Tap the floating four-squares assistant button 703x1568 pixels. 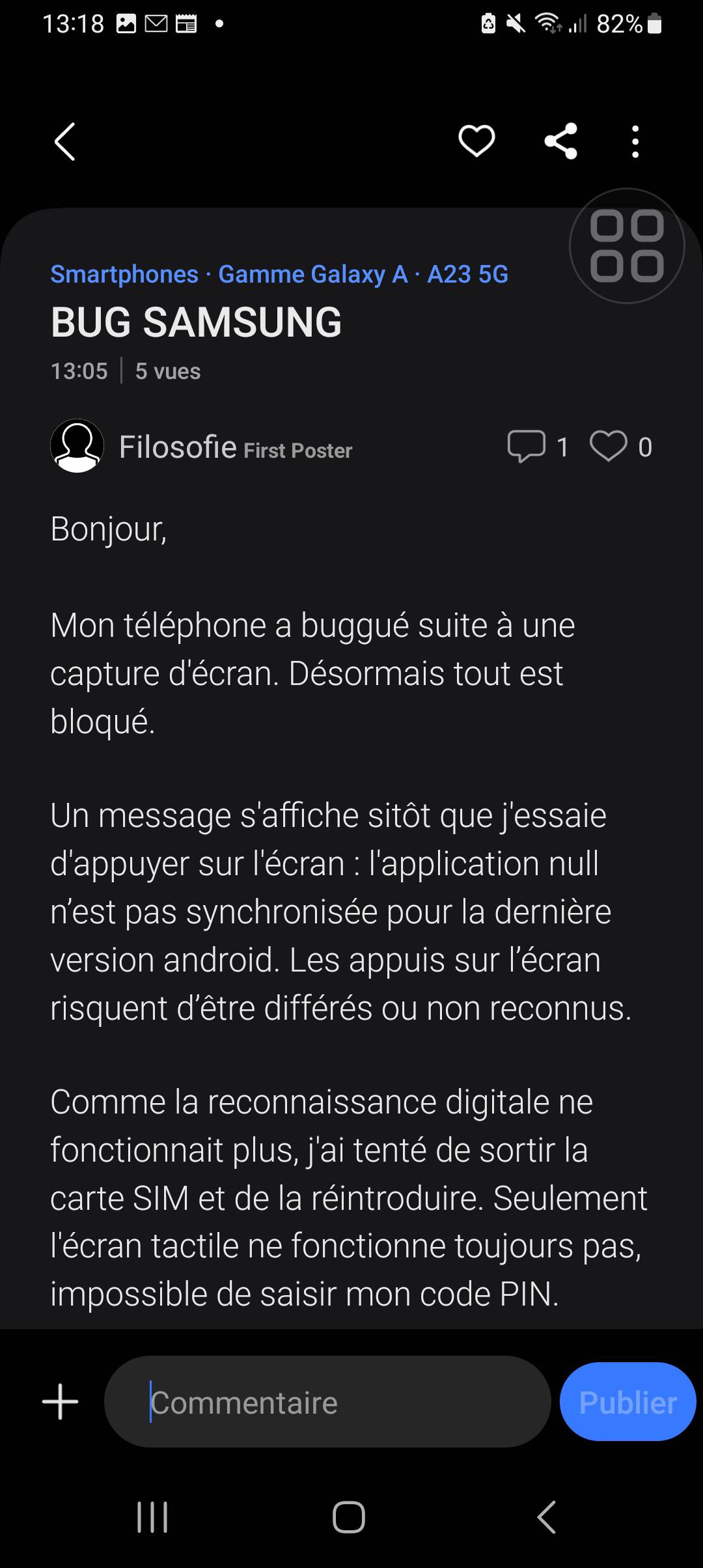[x=626, y=246]
